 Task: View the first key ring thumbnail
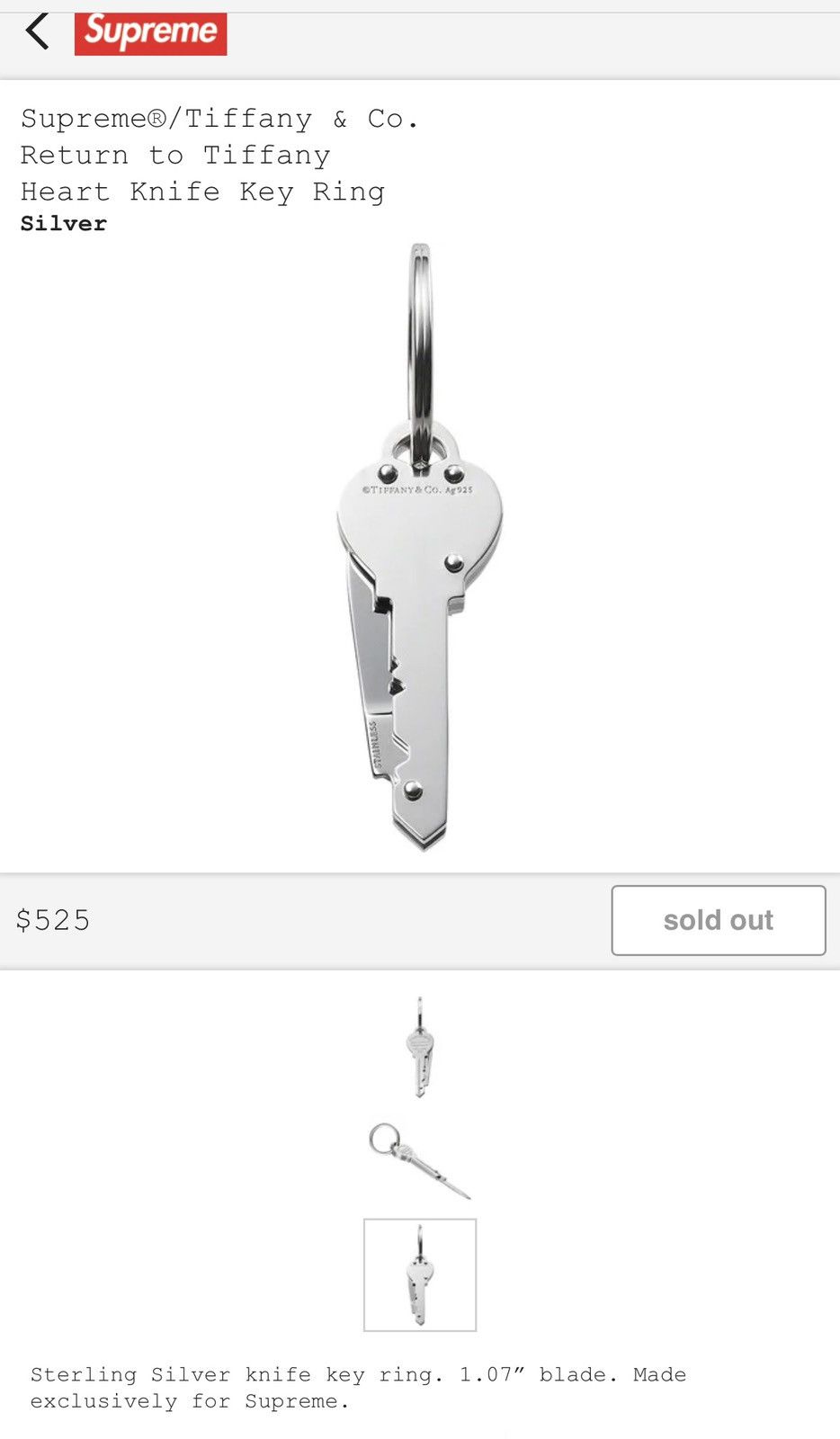420,1046
